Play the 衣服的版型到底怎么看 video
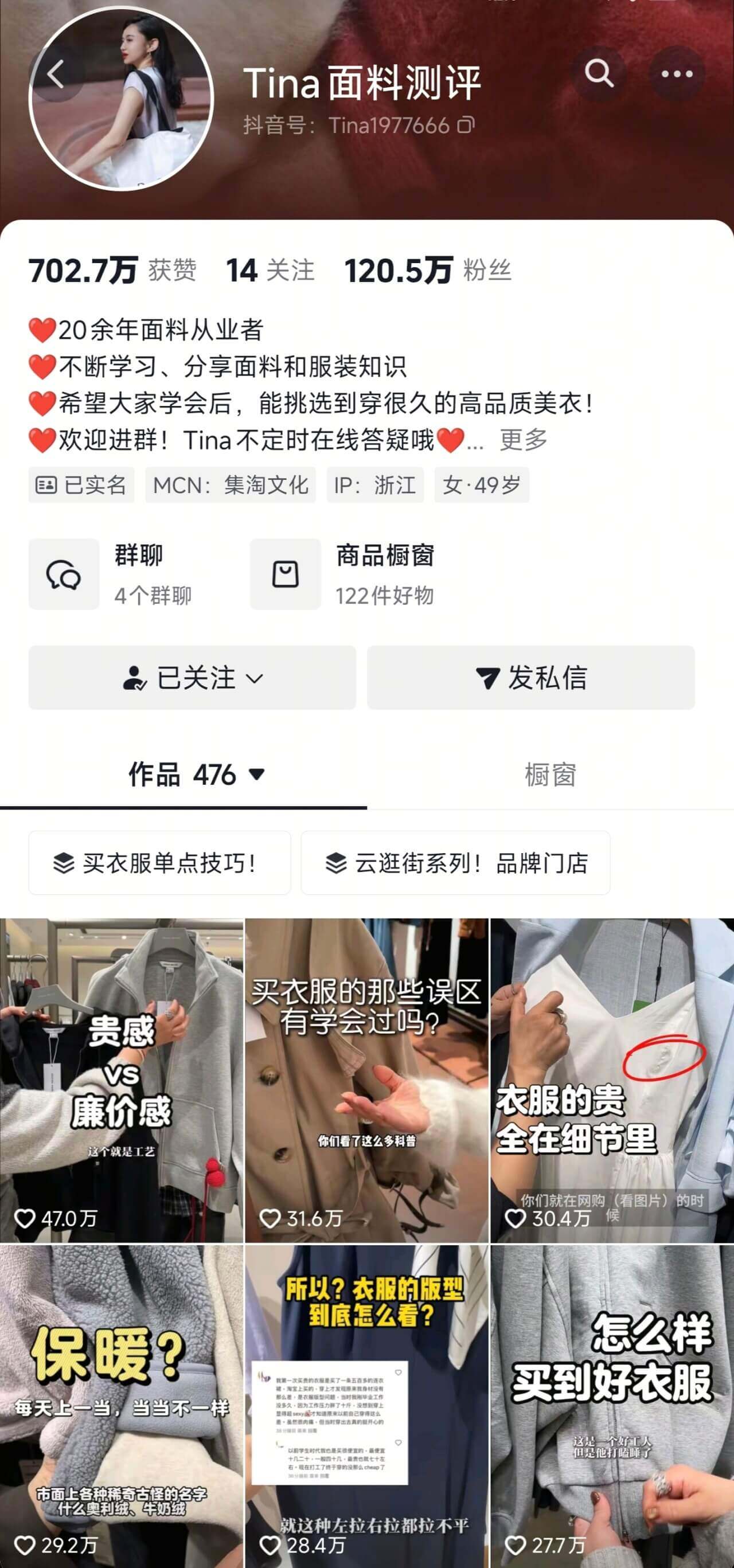This screenshot has width=734, height=1568. pos(367,1406)
